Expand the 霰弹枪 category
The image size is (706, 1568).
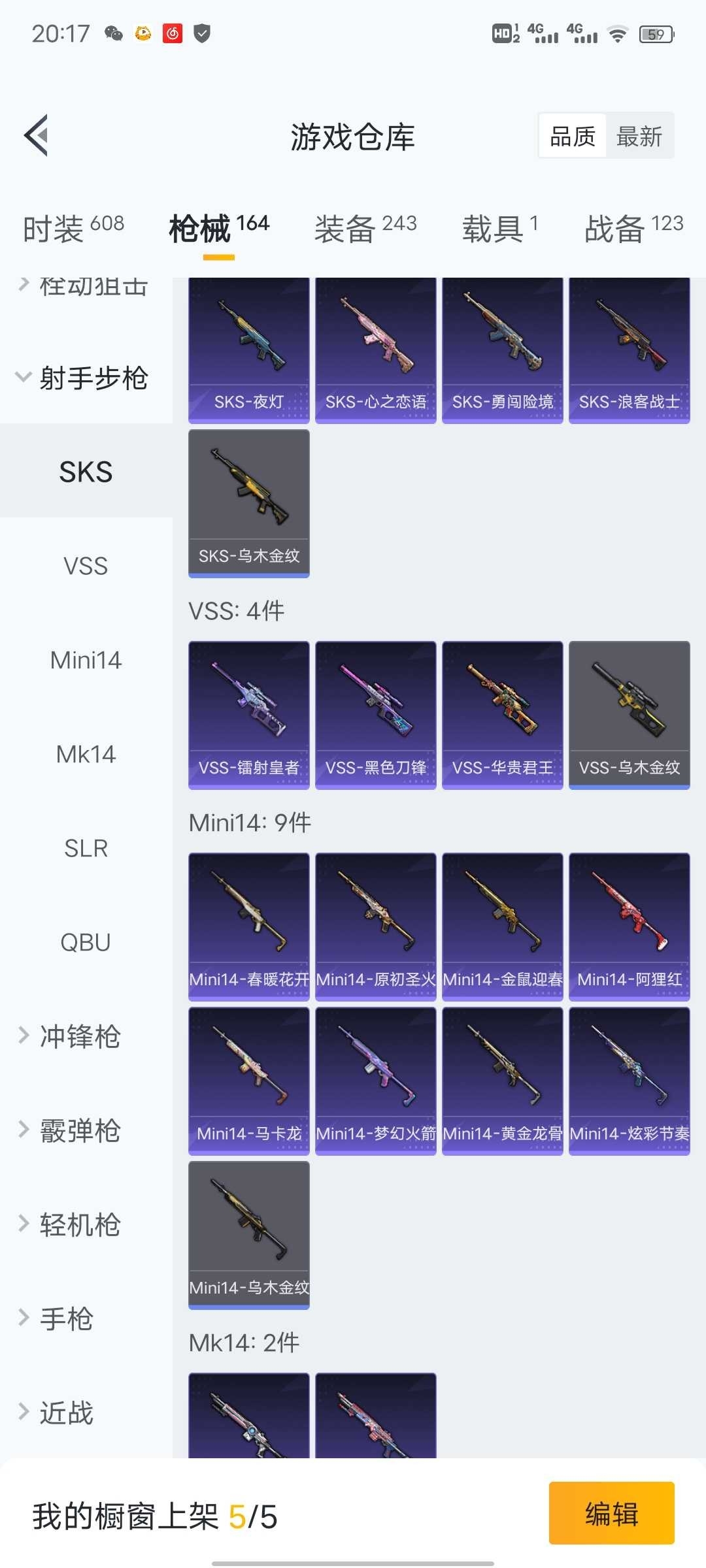80,1130
